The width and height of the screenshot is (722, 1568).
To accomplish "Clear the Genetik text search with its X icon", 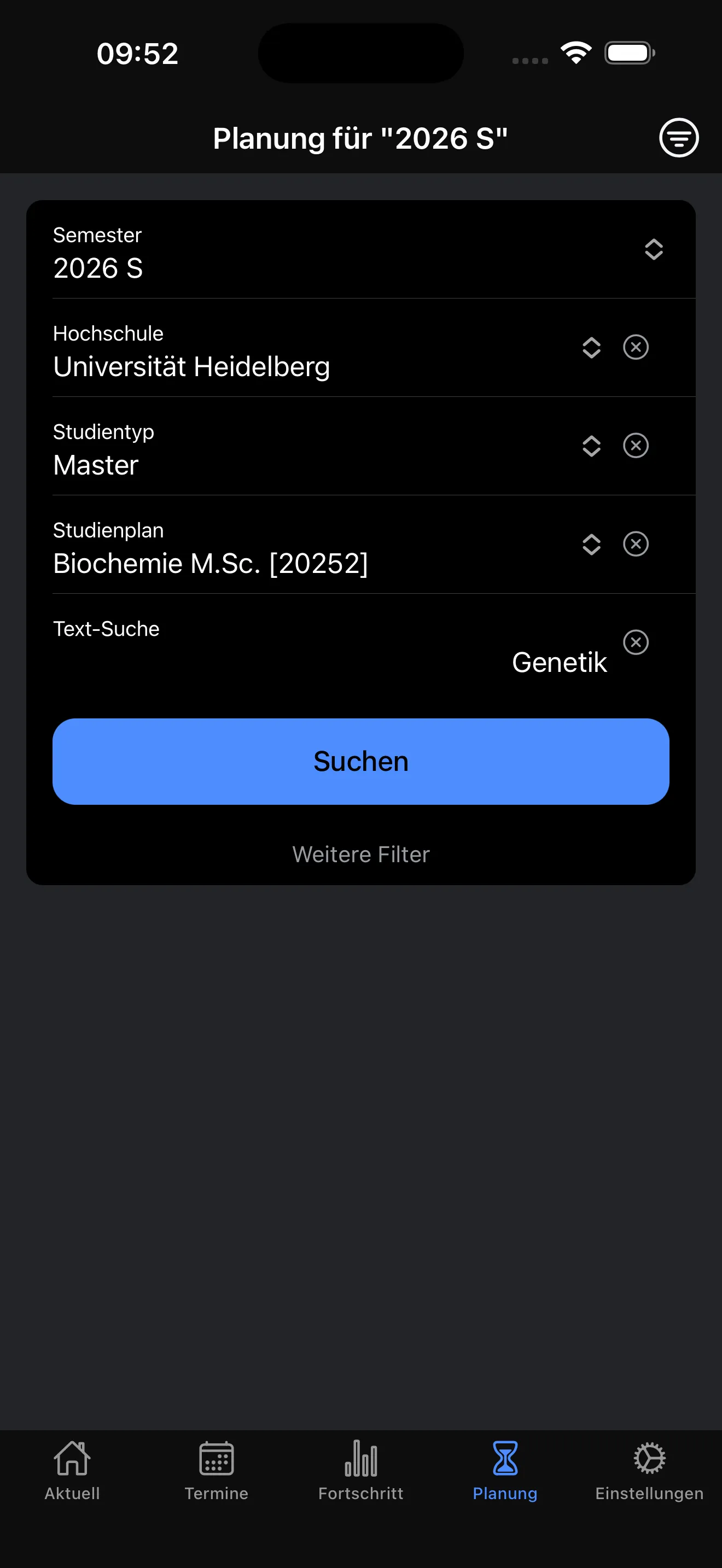I will (636, 642).
